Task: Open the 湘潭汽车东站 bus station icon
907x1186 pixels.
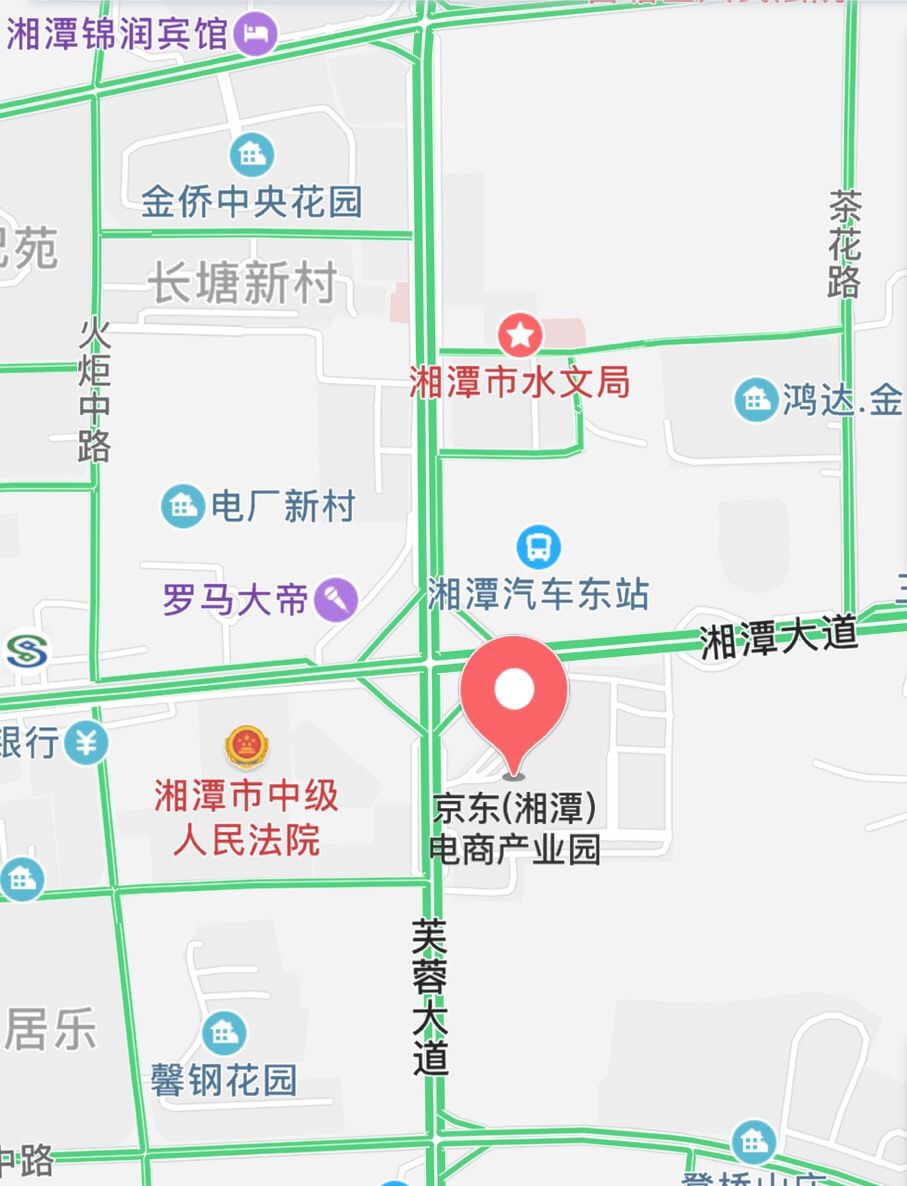Action: (538, 545)
